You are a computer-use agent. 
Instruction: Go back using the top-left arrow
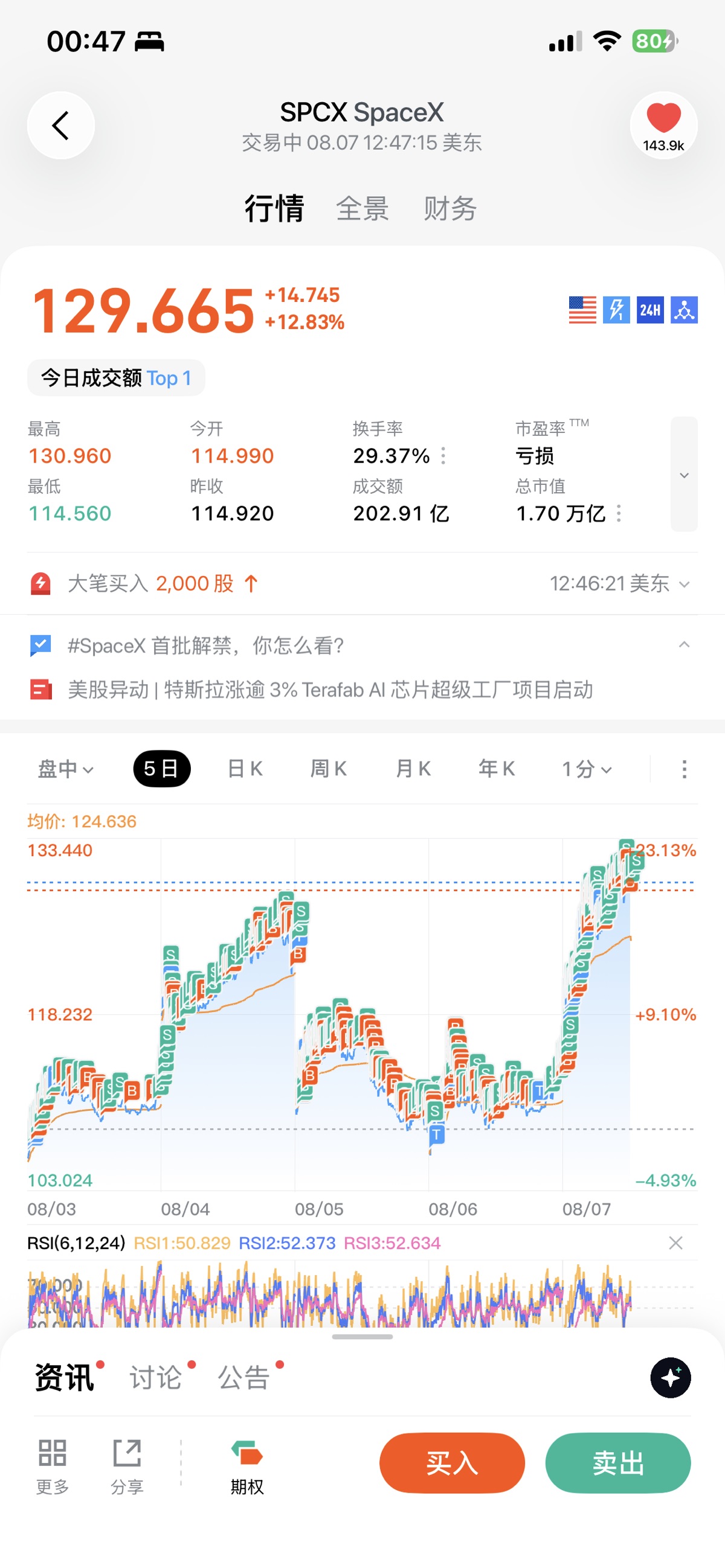coord(60,126)
